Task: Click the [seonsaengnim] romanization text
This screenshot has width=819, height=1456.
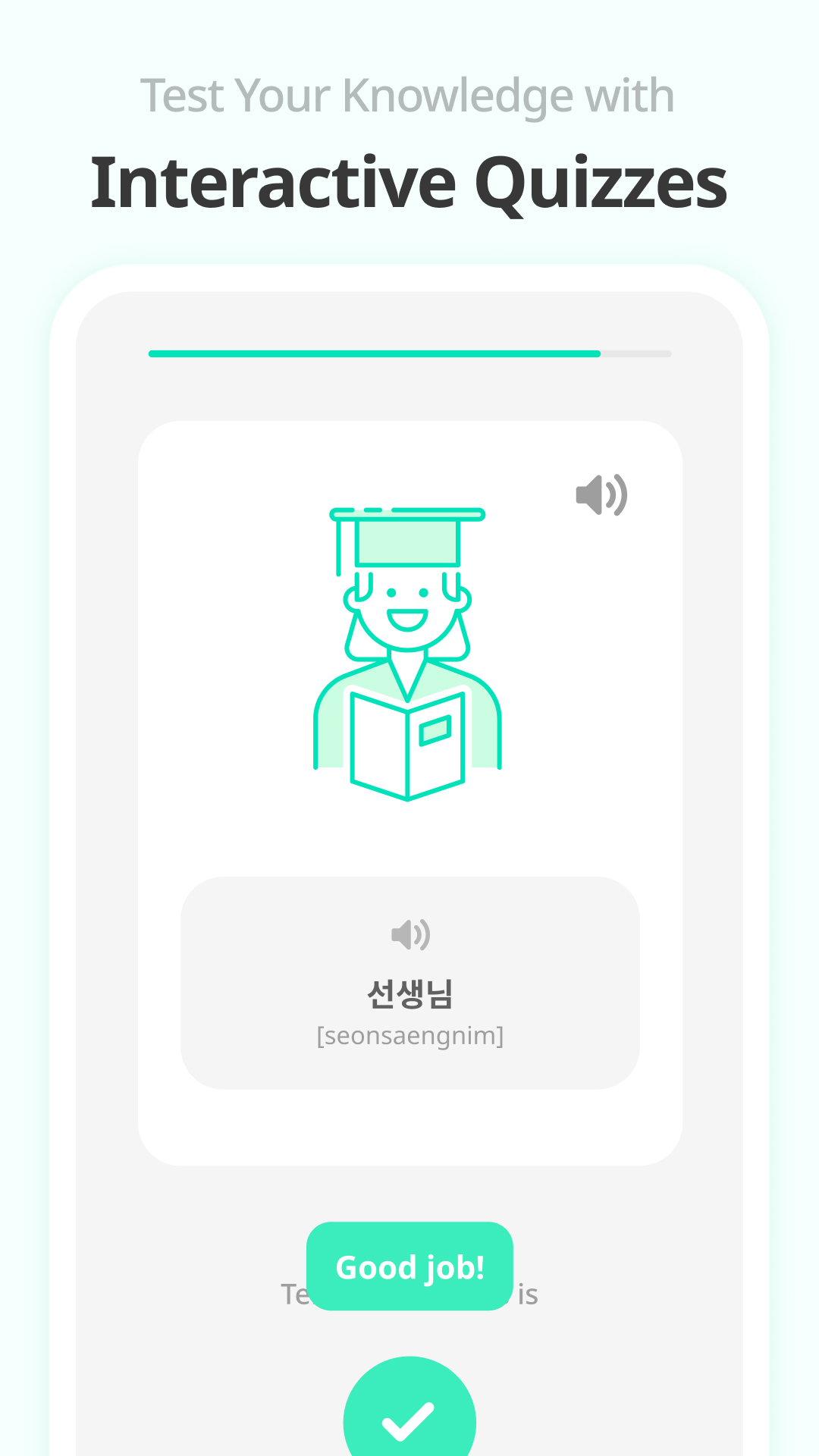Action: (x=409, y=1035)
